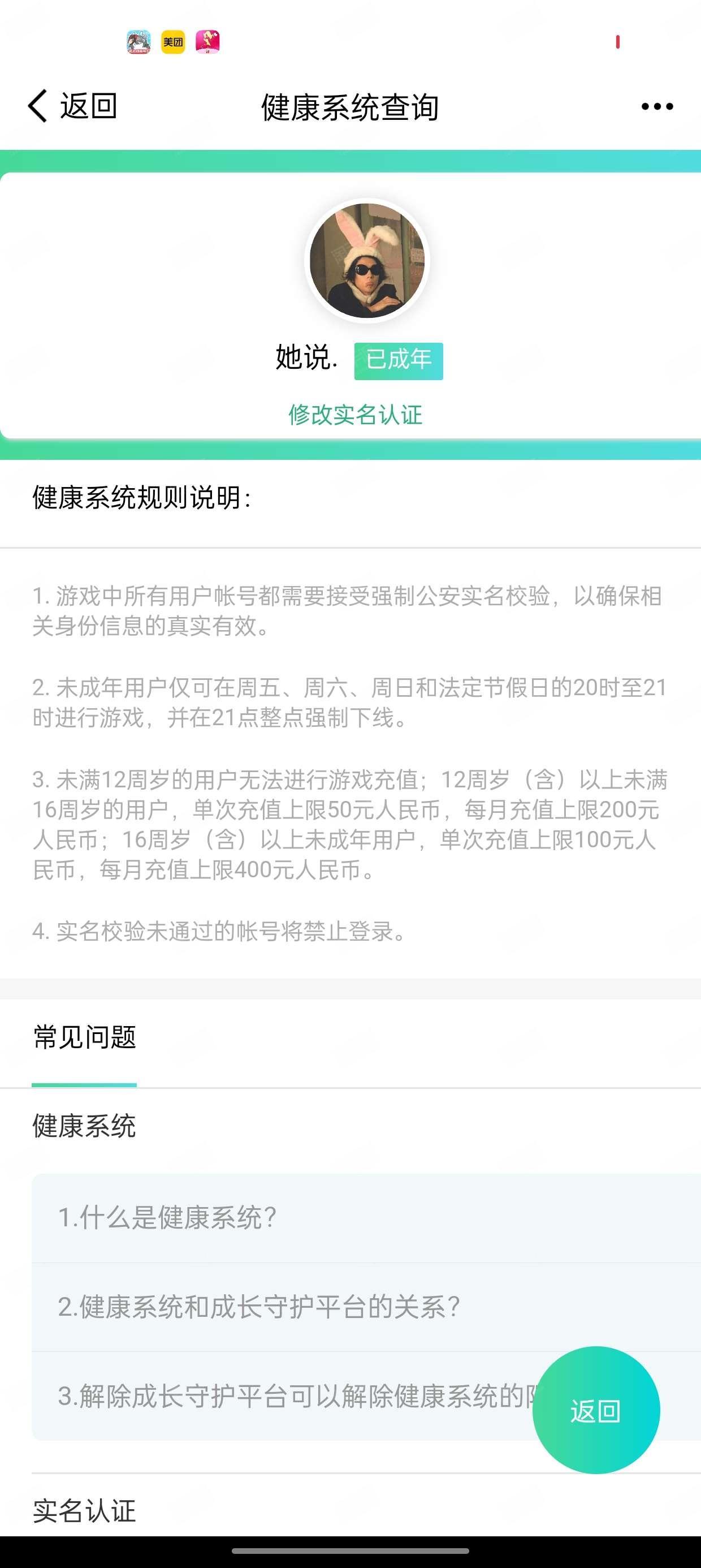Tap the 修改实名认证 link
This screenshot has width=701, height=1568.
(356, 415)
